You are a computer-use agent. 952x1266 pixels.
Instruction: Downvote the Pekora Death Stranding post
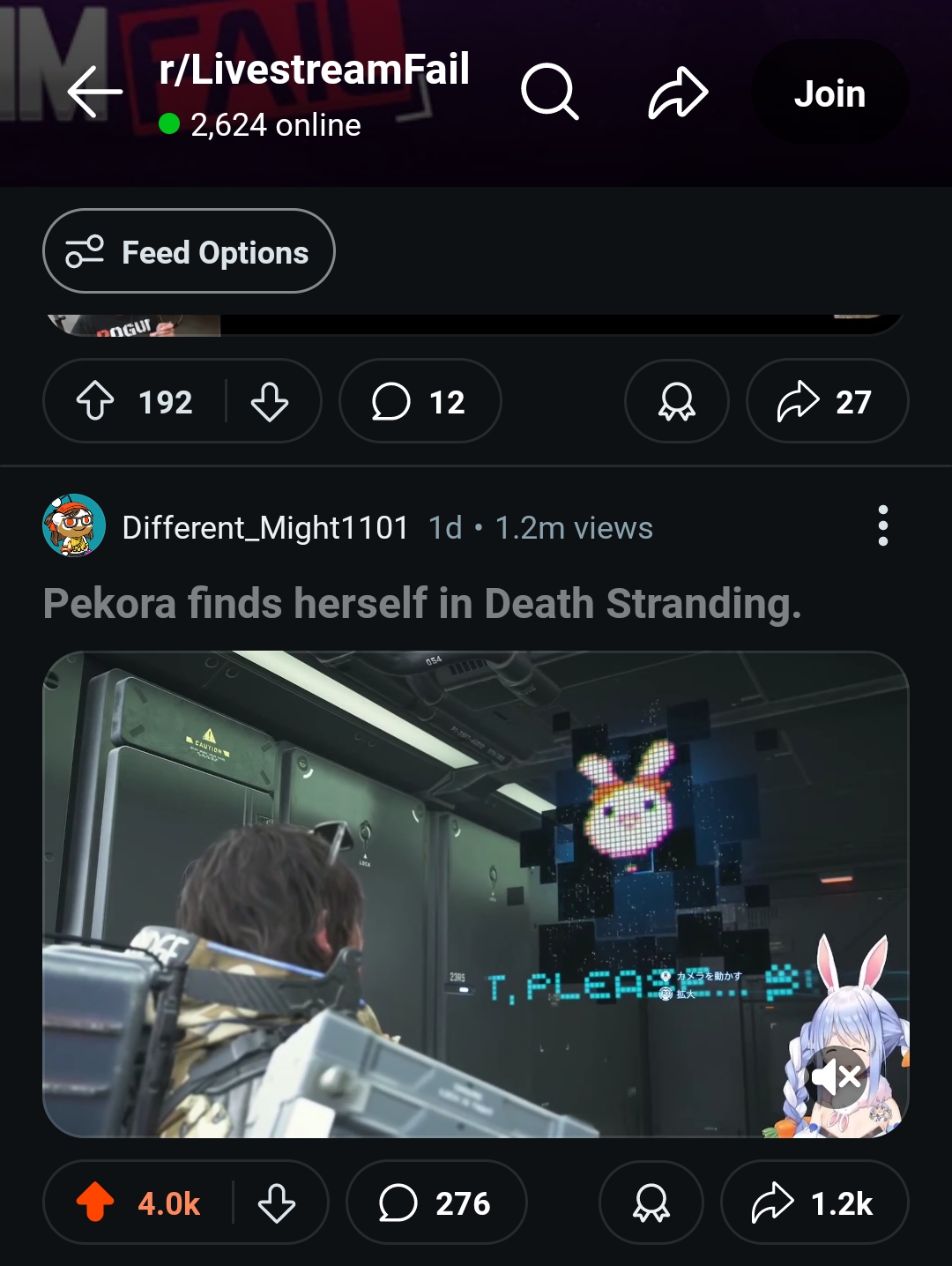point(277,1203)
